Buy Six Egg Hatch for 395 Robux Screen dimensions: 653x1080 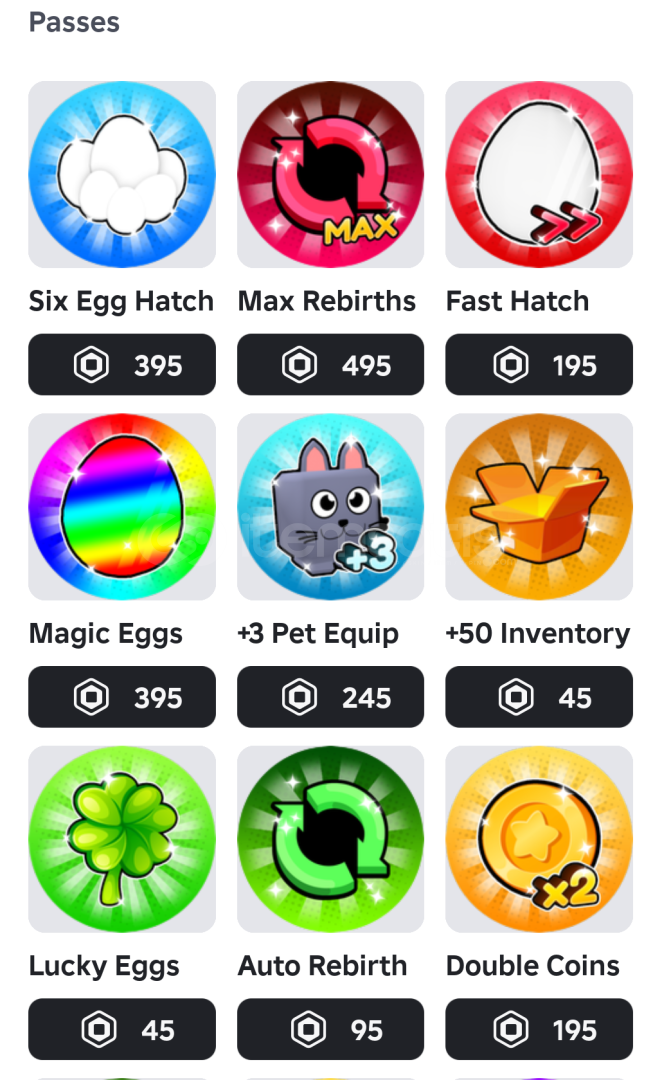point(122,365)
